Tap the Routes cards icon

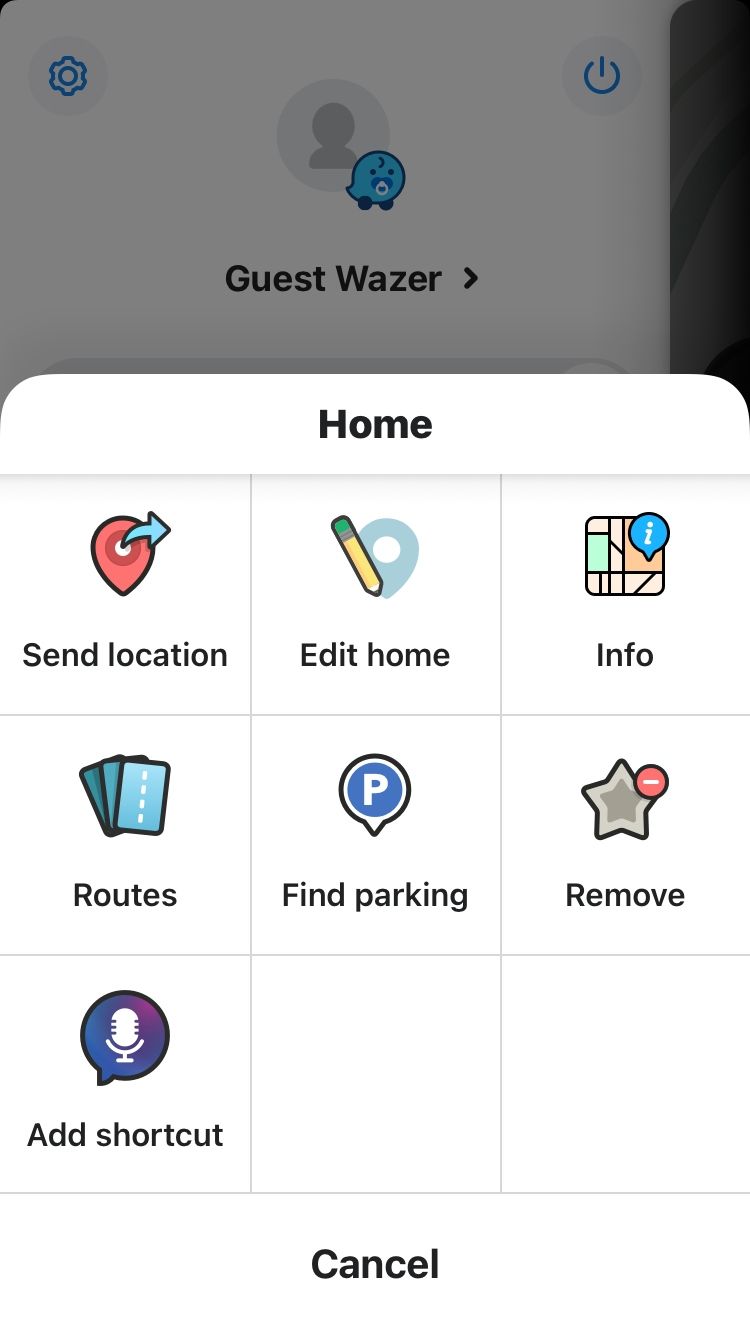coord(125,796)
